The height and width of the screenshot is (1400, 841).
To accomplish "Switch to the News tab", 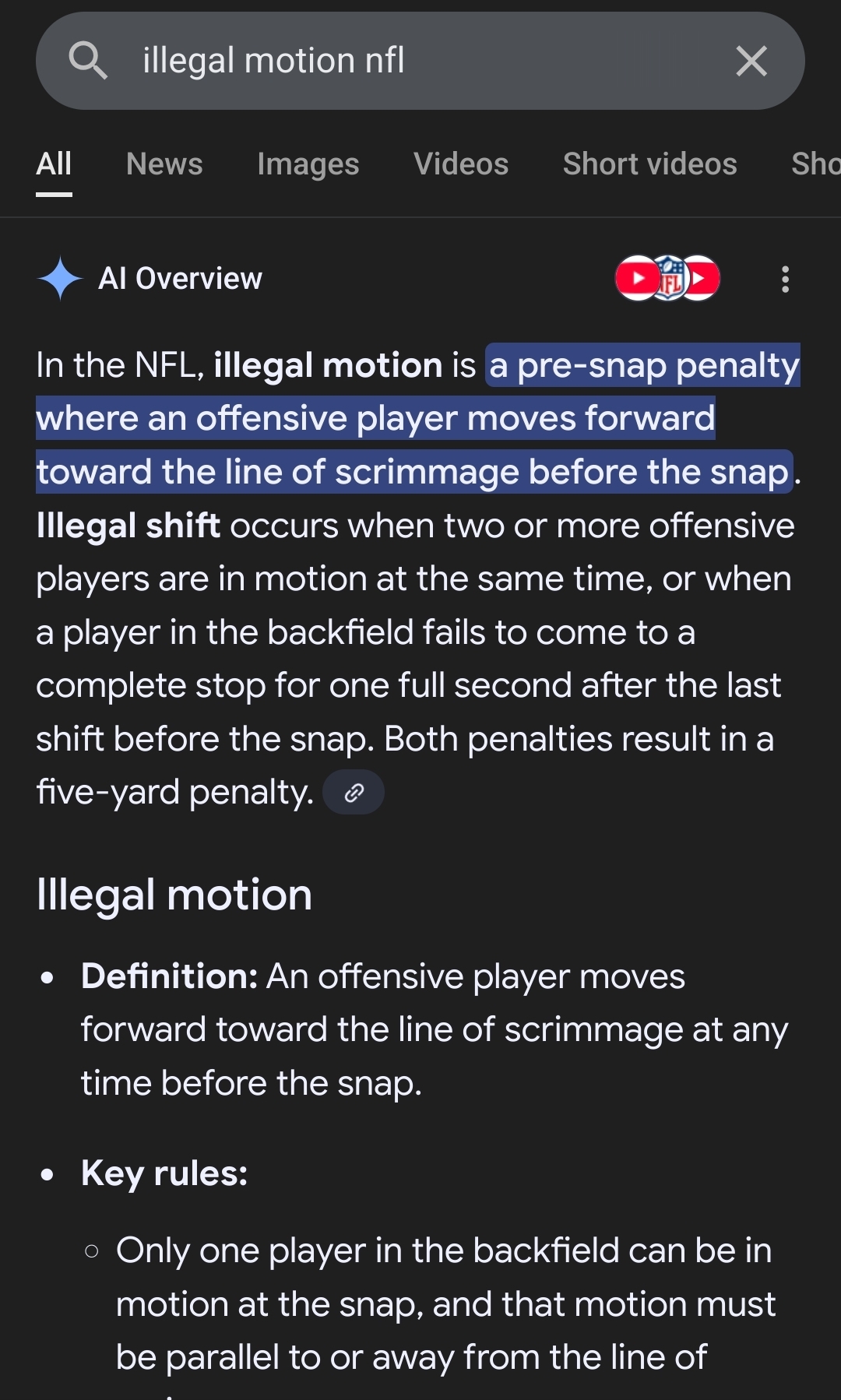I will pyautogui.click(x=164, y=164).
